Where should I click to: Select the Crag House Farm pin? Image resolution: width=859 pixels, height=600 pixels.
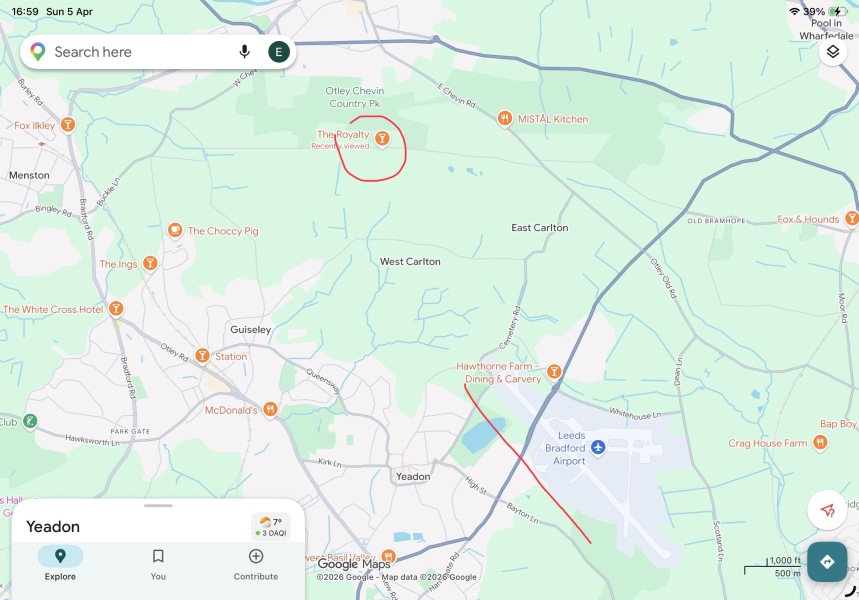820,443
